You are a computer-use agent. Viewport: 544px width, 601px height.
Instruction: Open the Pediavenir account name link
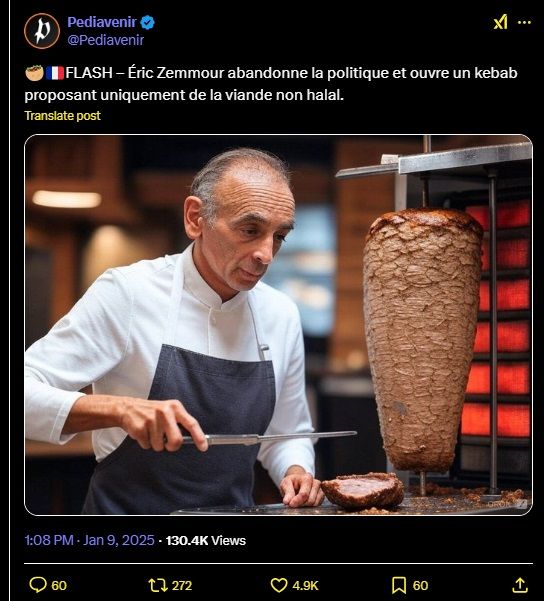click(x=102, y=22)
